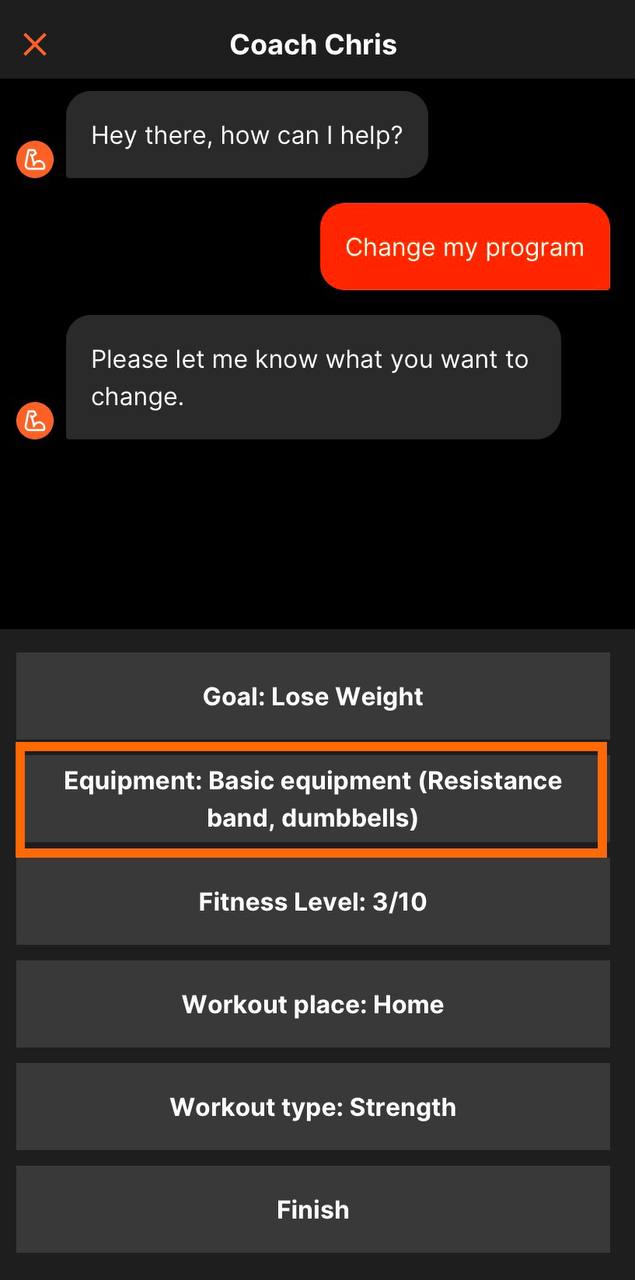Close the Coach Chris chat
Viewport: 635px width, 1280px height.
[35, 45]
